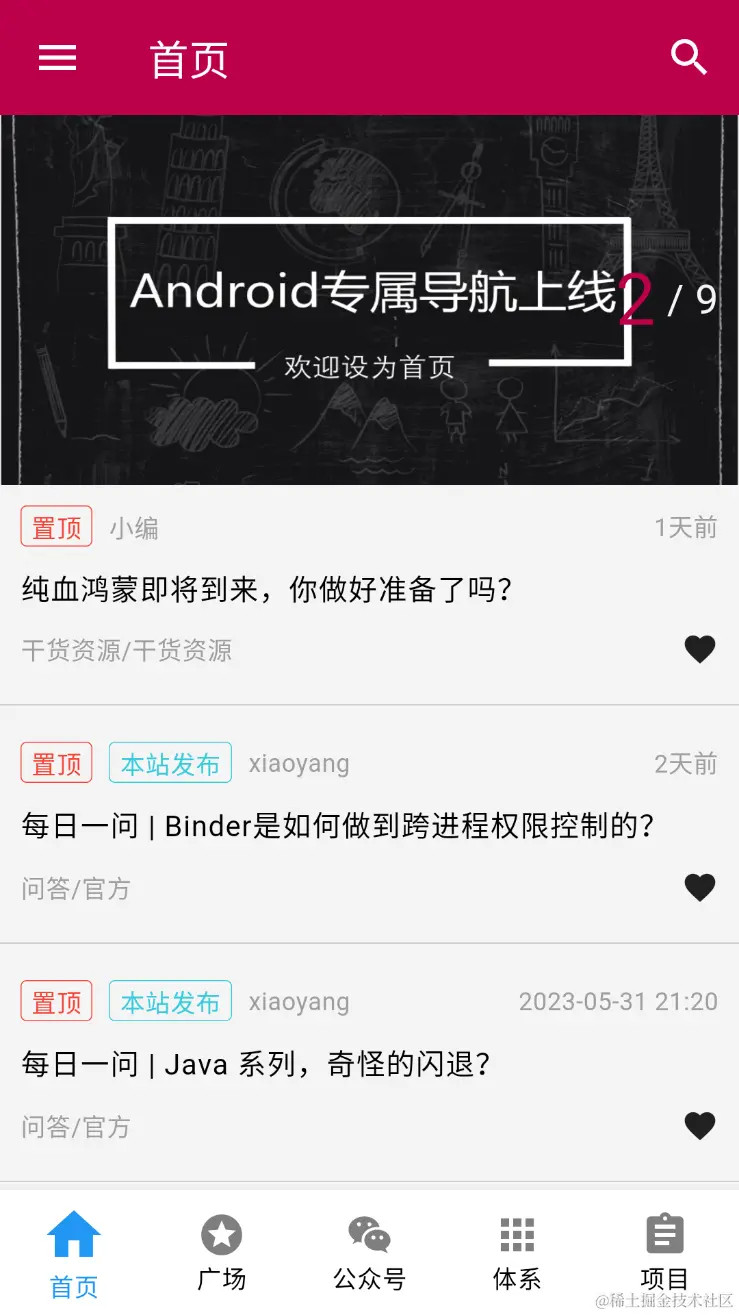
Task: Open the 公众号 (WeChat Official Accounts) section
Action: click(x=369, y=1250)
